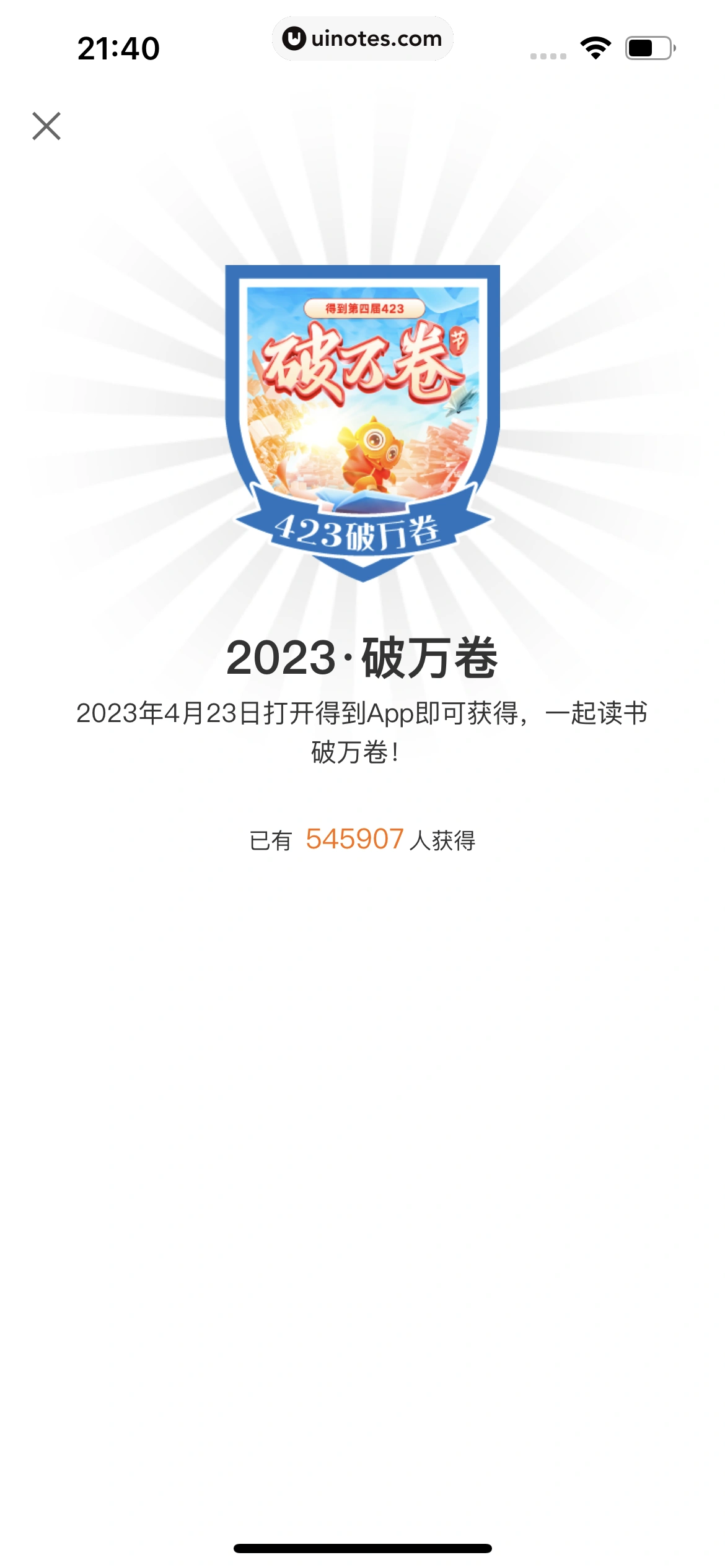This screenshot has width=725, height=1568.
Task: Tap the open book at the badge base
Action: coord(364,502)
